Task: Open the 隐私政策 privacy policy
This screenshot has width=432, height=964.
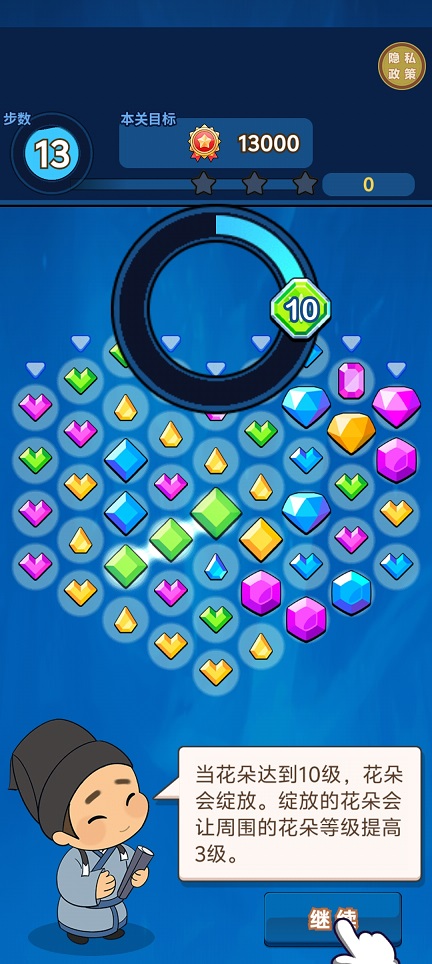Action: [x=401, y=66]
